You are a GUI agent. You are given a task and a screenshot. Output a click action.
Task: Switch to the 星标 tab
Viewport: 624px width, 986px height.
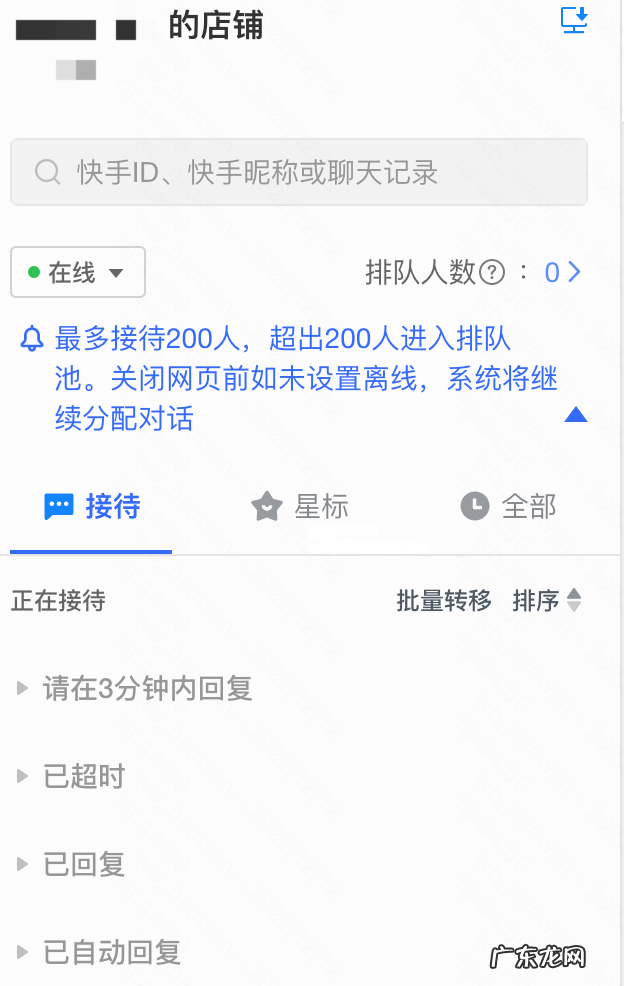(300, 507)
